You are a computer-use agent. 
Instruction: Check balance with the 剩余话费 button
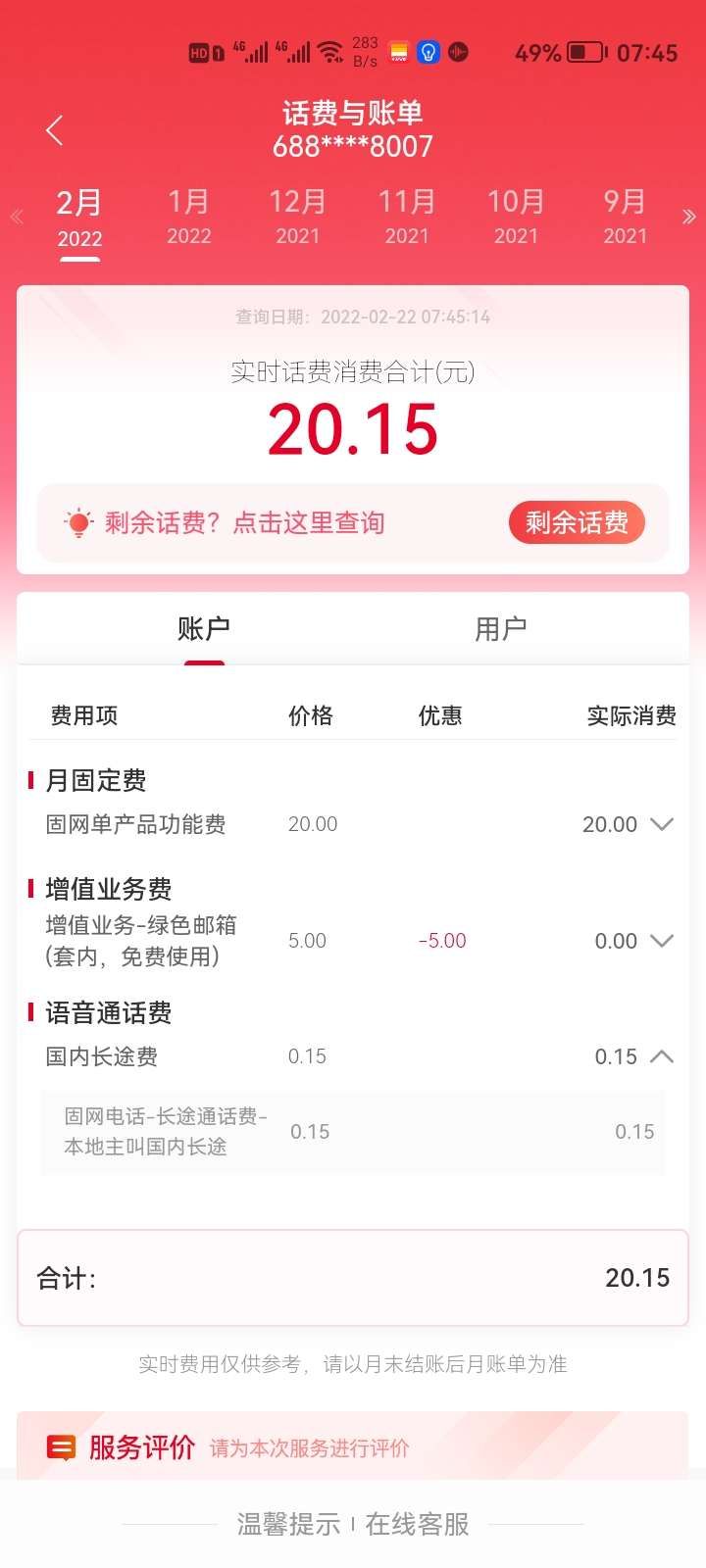click(x=577, y=522)
